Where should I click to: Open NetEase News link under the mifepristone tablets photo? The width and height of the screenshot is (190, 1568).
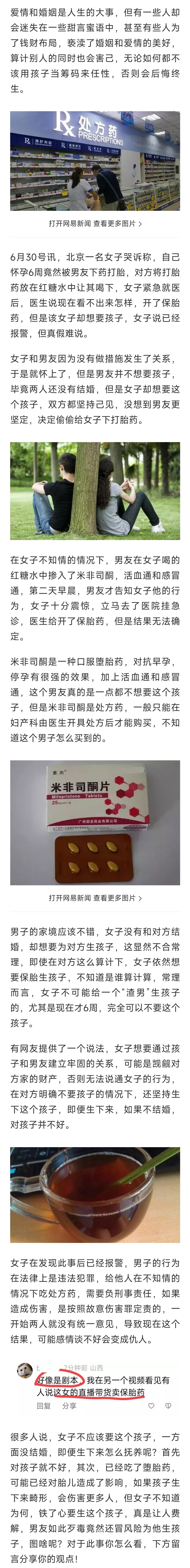click(95, 898)
